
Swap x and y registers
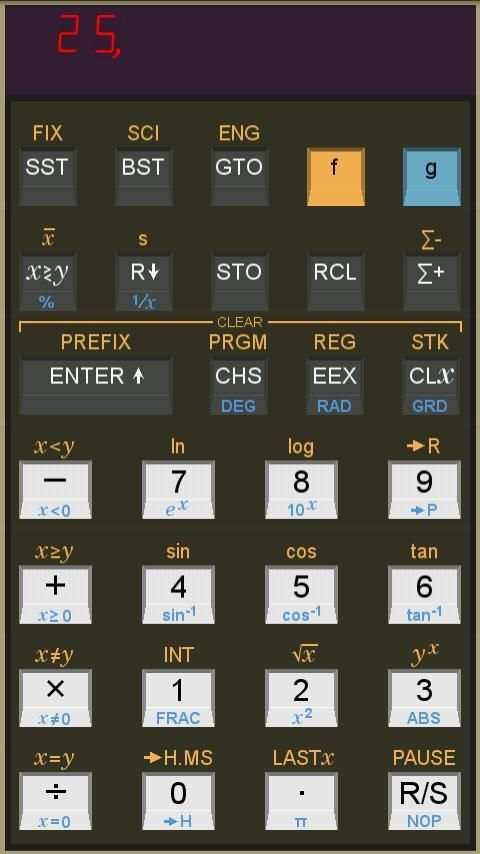[x=47, y=282]
